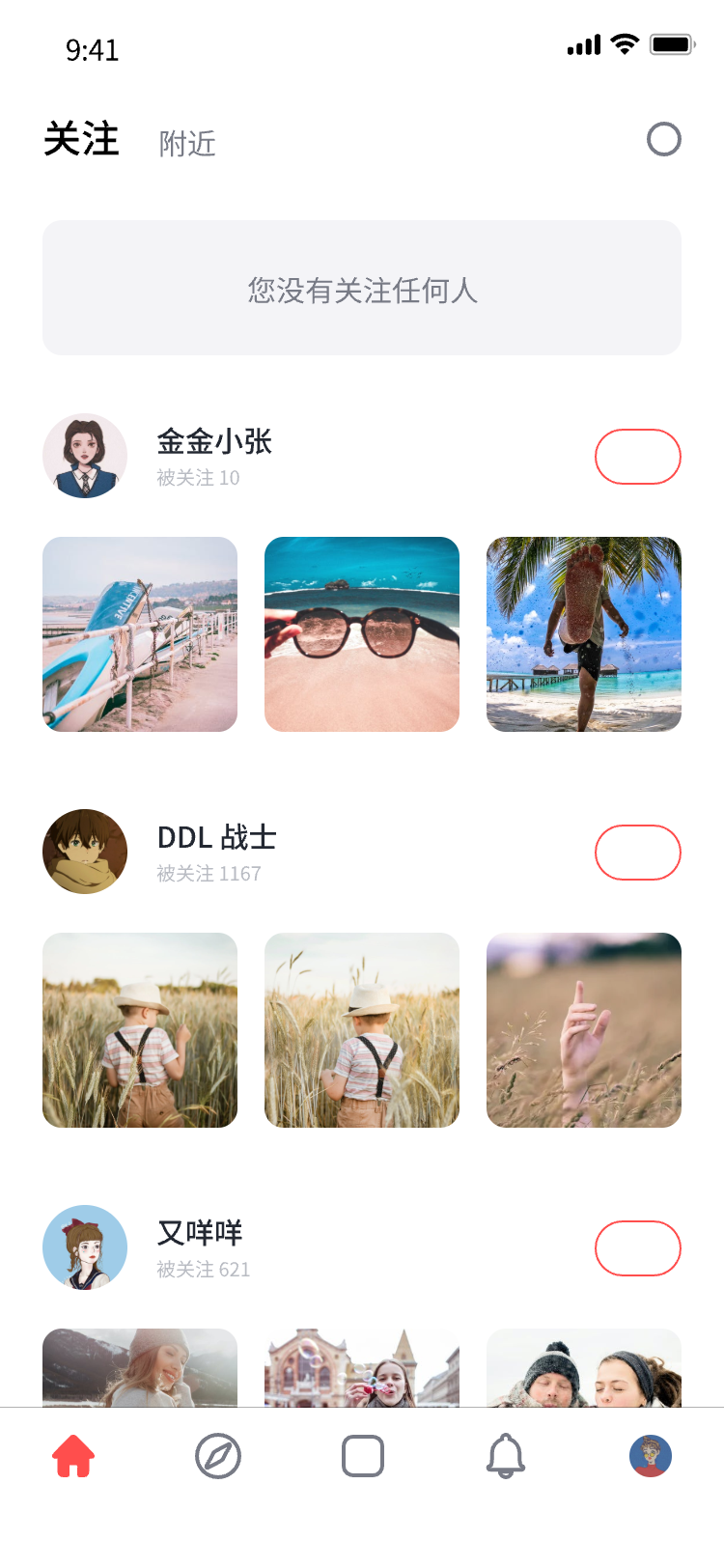
Task: Open the sandy foot palm tree photo
Action: point(584,634)
